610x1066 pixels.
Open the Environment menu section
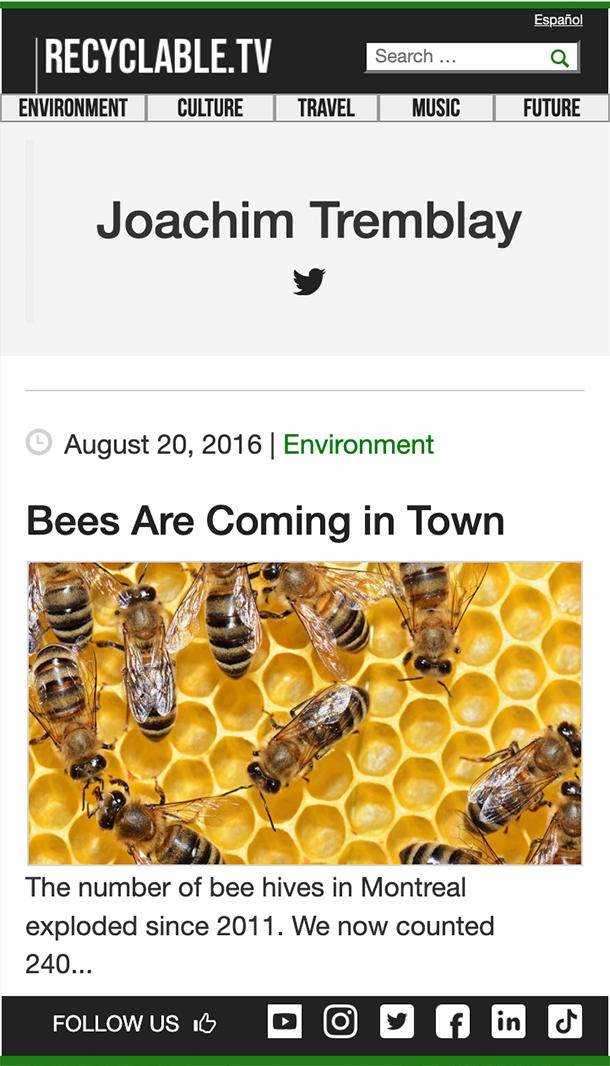(x=73, y=108)
